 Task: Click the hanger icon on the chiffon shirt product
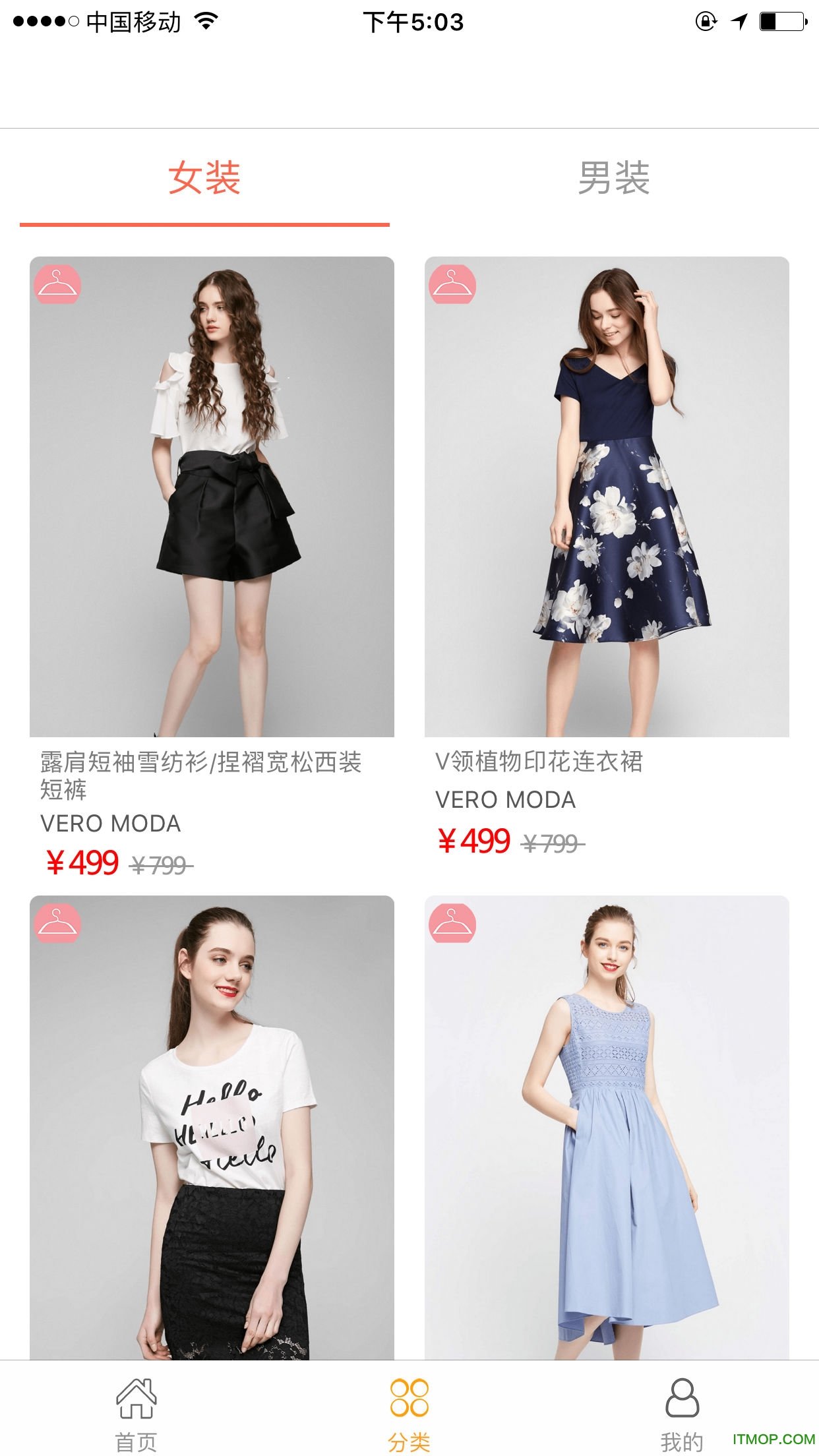pyautogui.click(x=59, y=286)
